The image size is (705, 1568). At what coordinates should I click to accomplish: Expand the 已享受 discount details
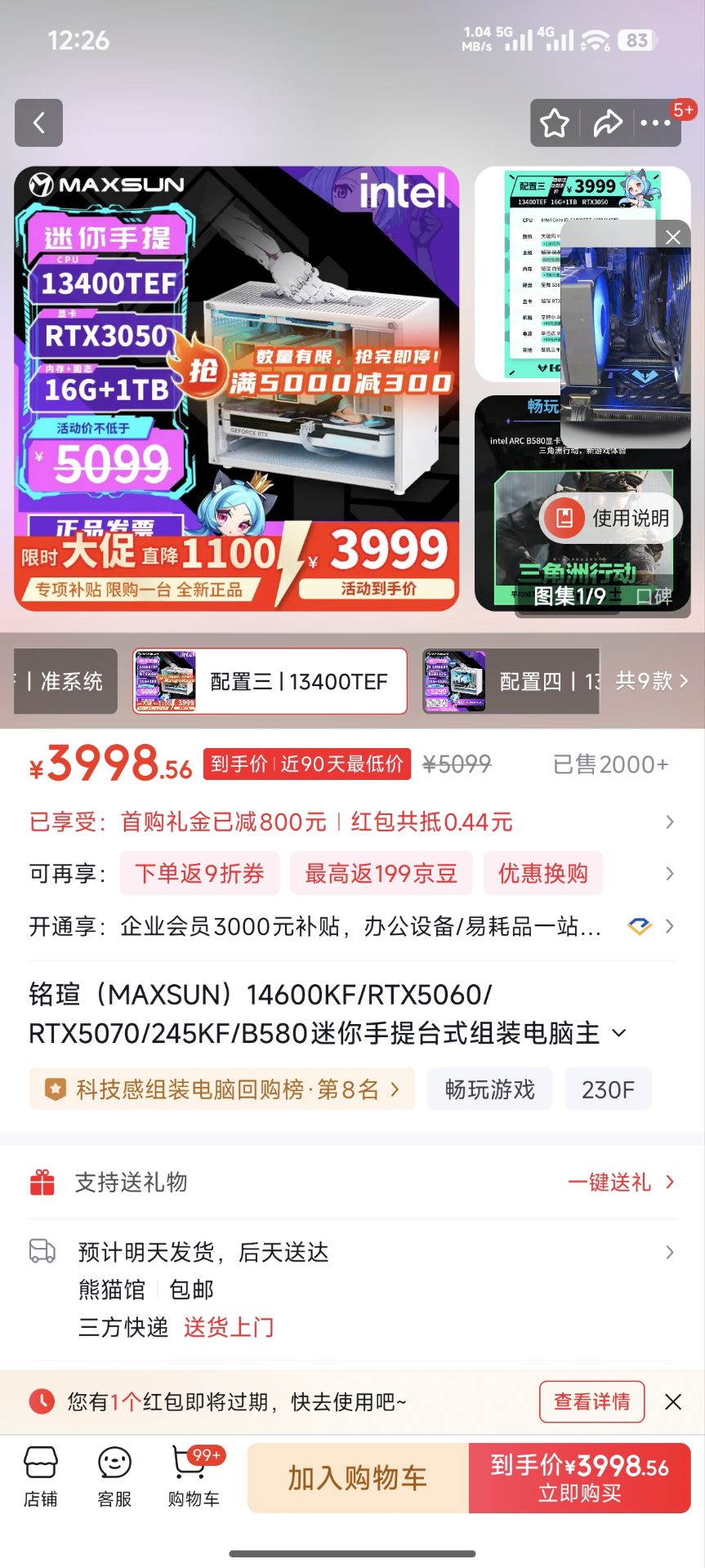click(x=669, y=822)
